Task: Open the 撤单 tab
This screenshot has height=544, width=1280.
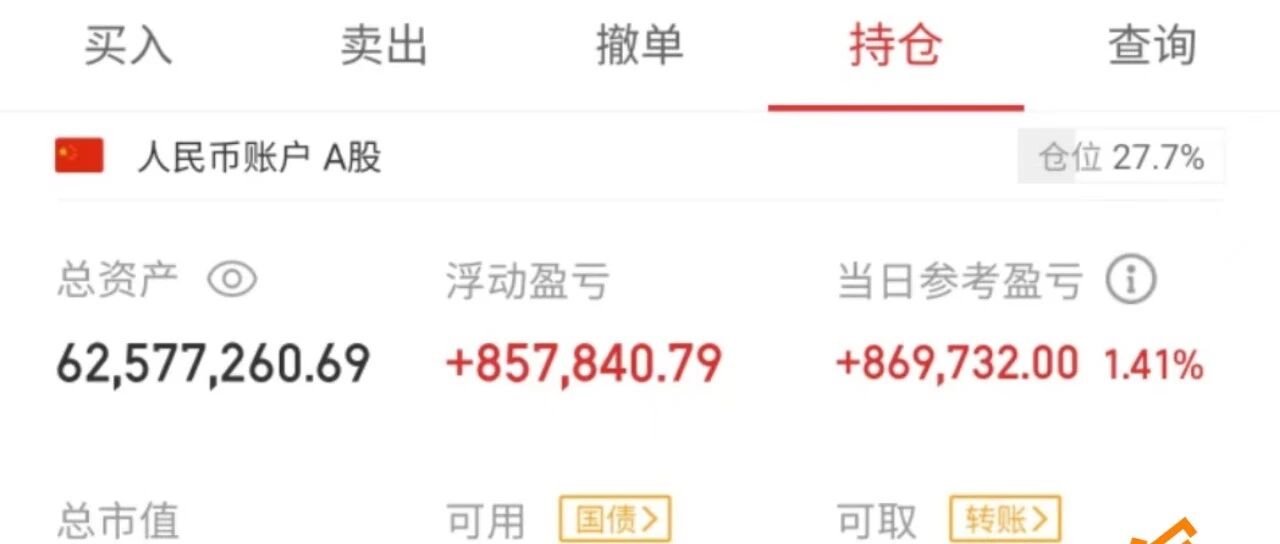Action: (640, 46)
